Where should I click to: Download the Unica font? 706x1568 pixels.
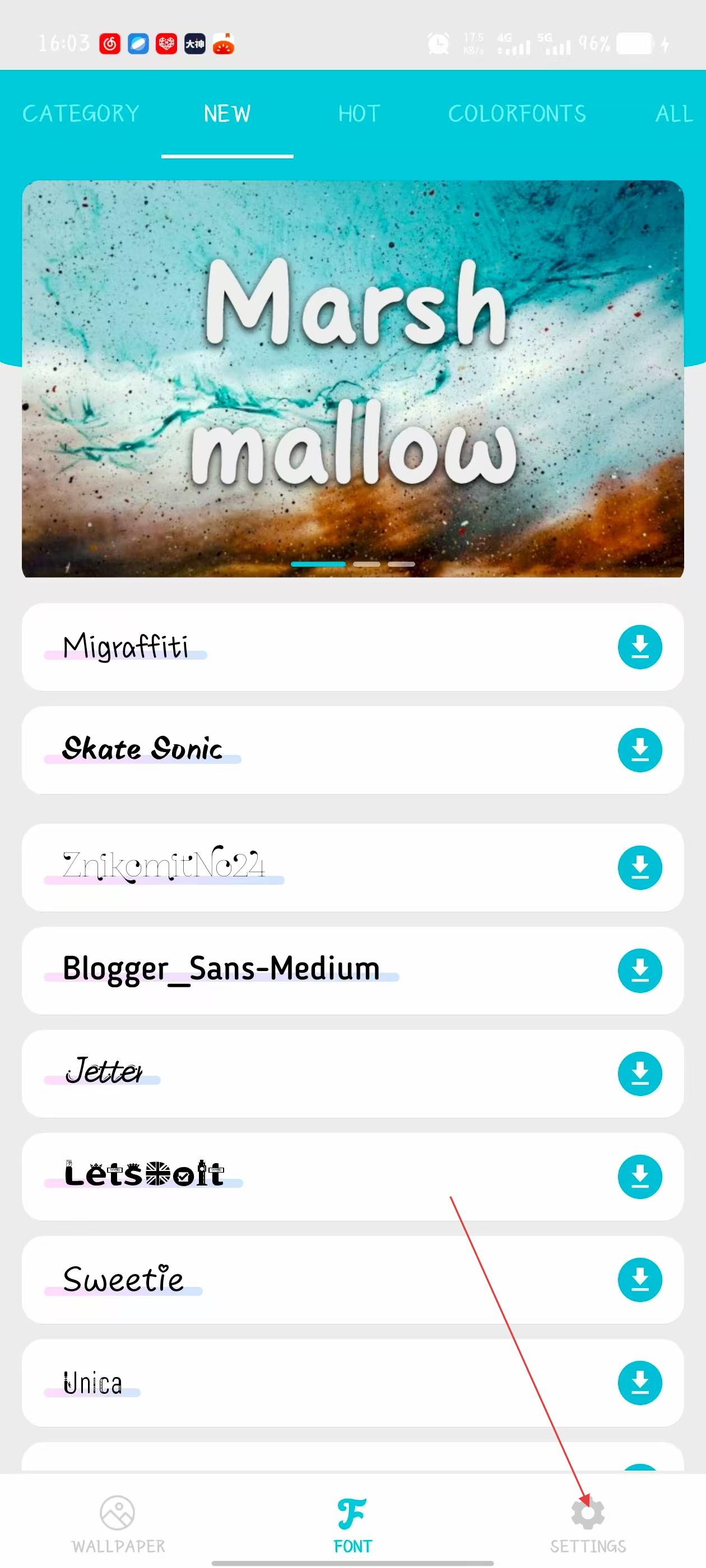[x=639, y=1382]
